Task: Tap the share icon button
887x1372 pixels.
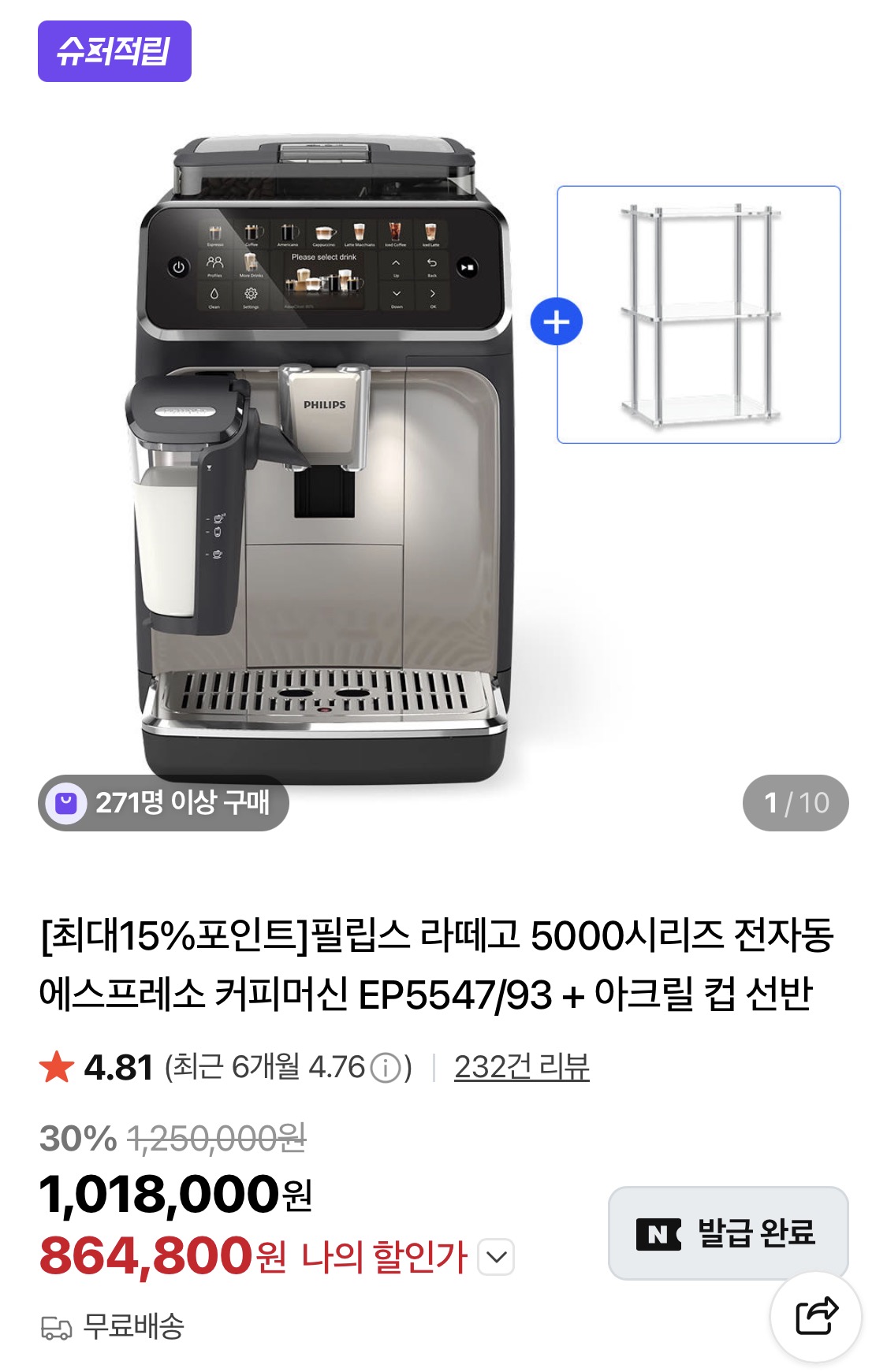Action: click(x=816, y=1315)
